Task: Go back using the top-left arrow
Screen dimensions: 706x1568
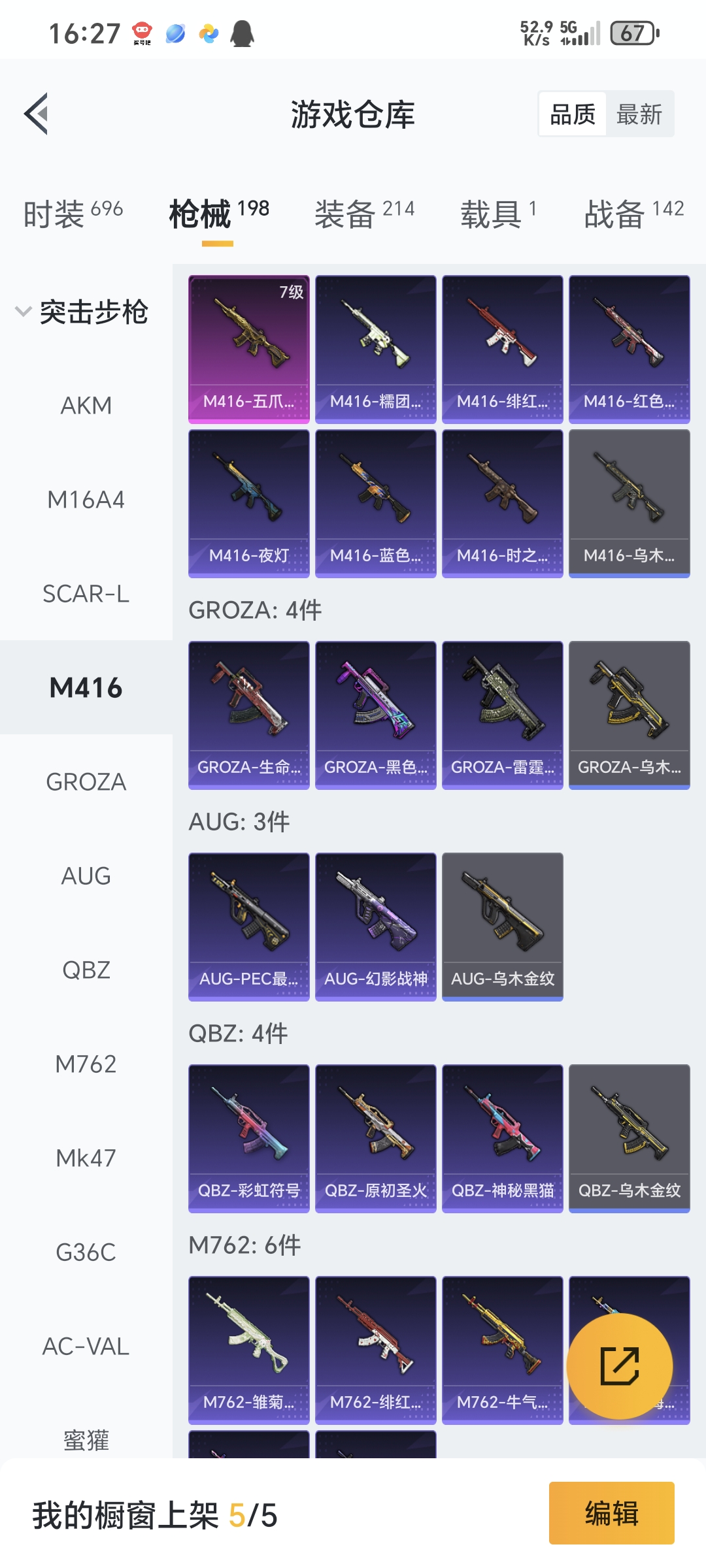Action: [37, 114]
